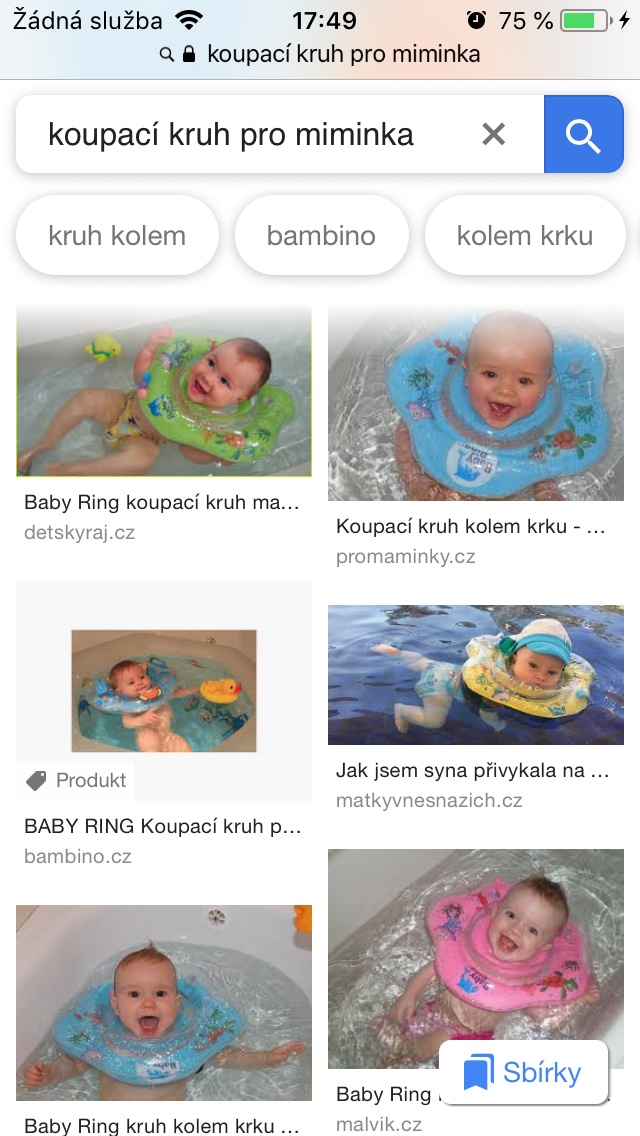Tap the blue search magnifier button
The height and width of the screenshot is (1136, 640).
coord(583,134)
